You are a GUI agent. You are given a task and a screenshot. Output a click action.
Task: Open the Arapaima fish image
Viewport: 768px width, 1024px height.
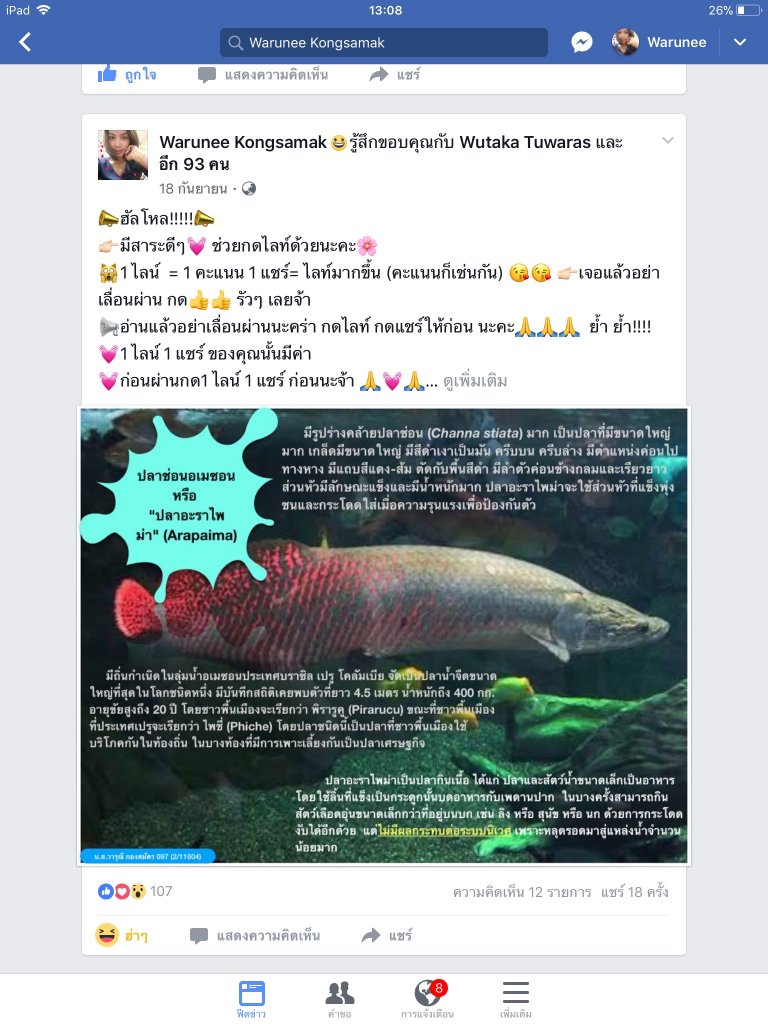click(x=384, y=635)
